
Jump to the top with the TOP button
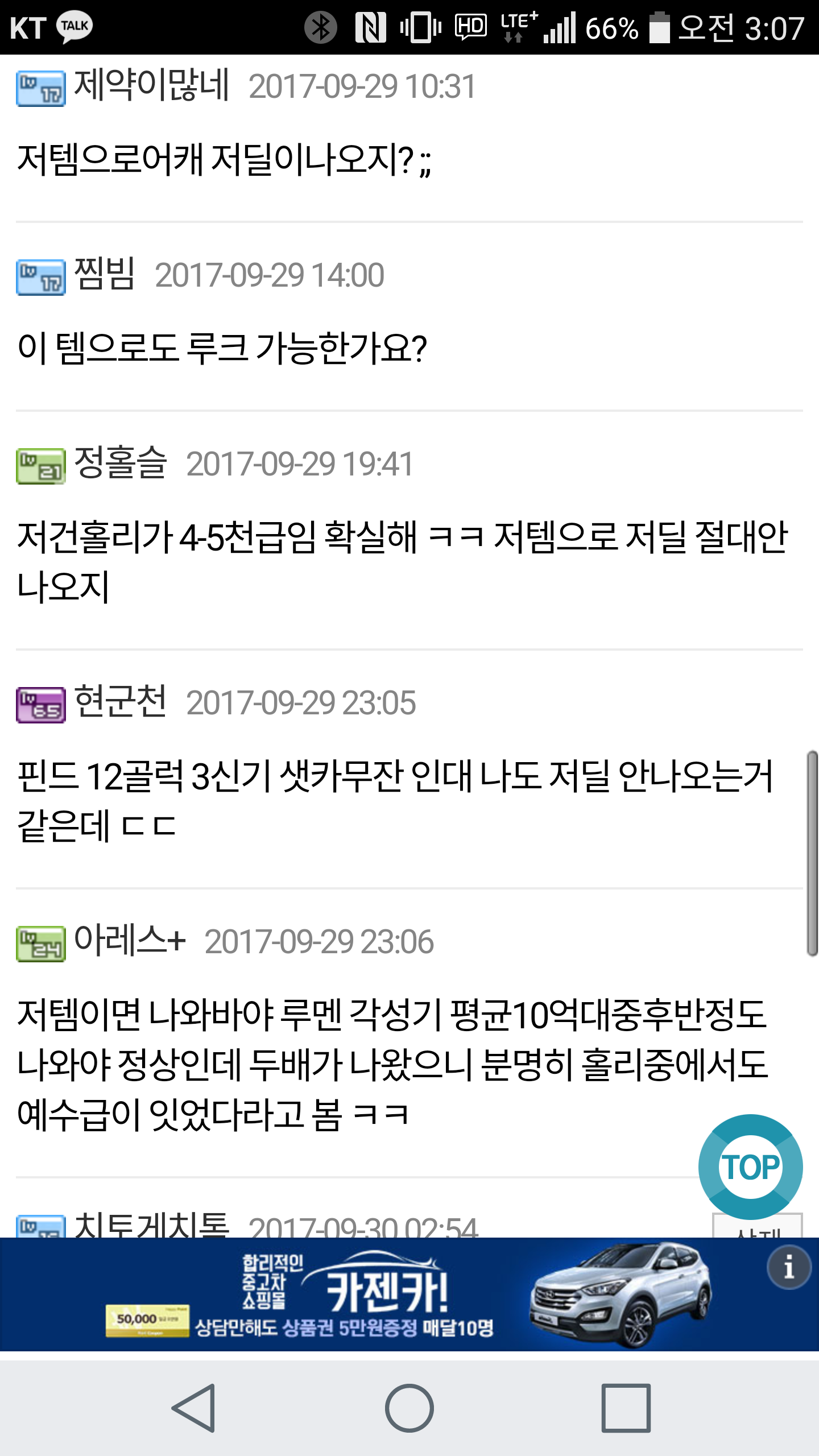pos(750,1167)
